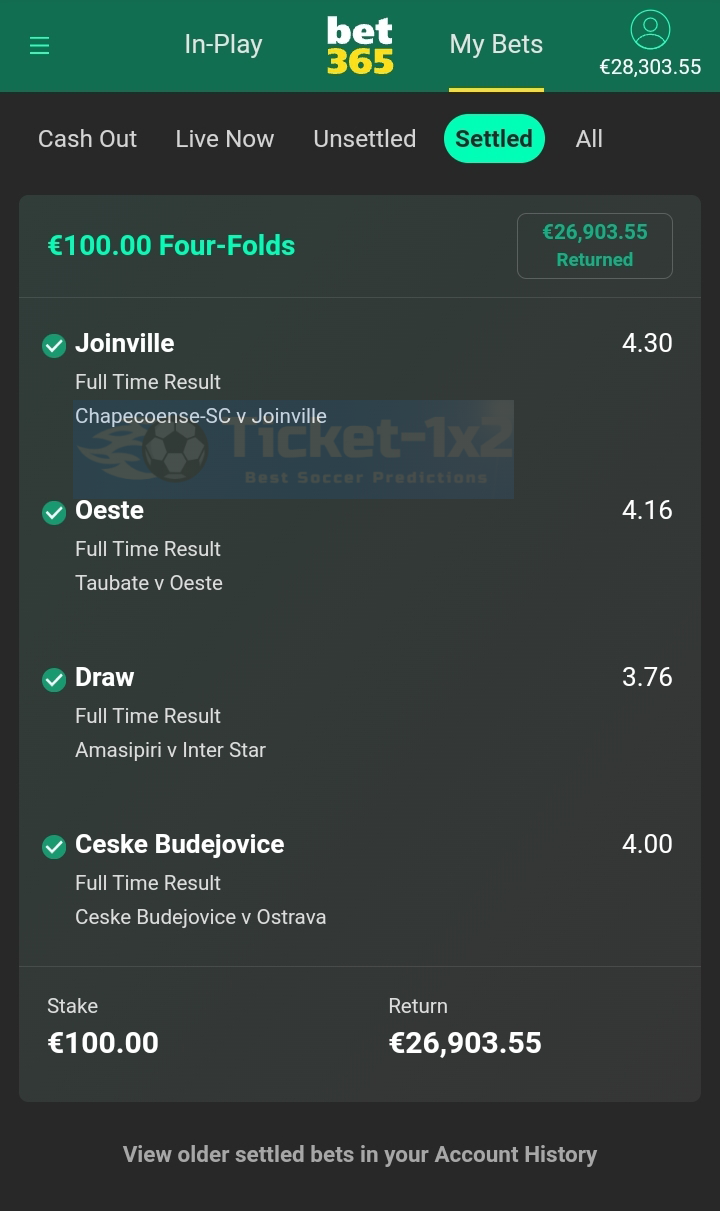Screen dimensions: 720x1211
Task: Show All bets
Action: click(589, 139)
